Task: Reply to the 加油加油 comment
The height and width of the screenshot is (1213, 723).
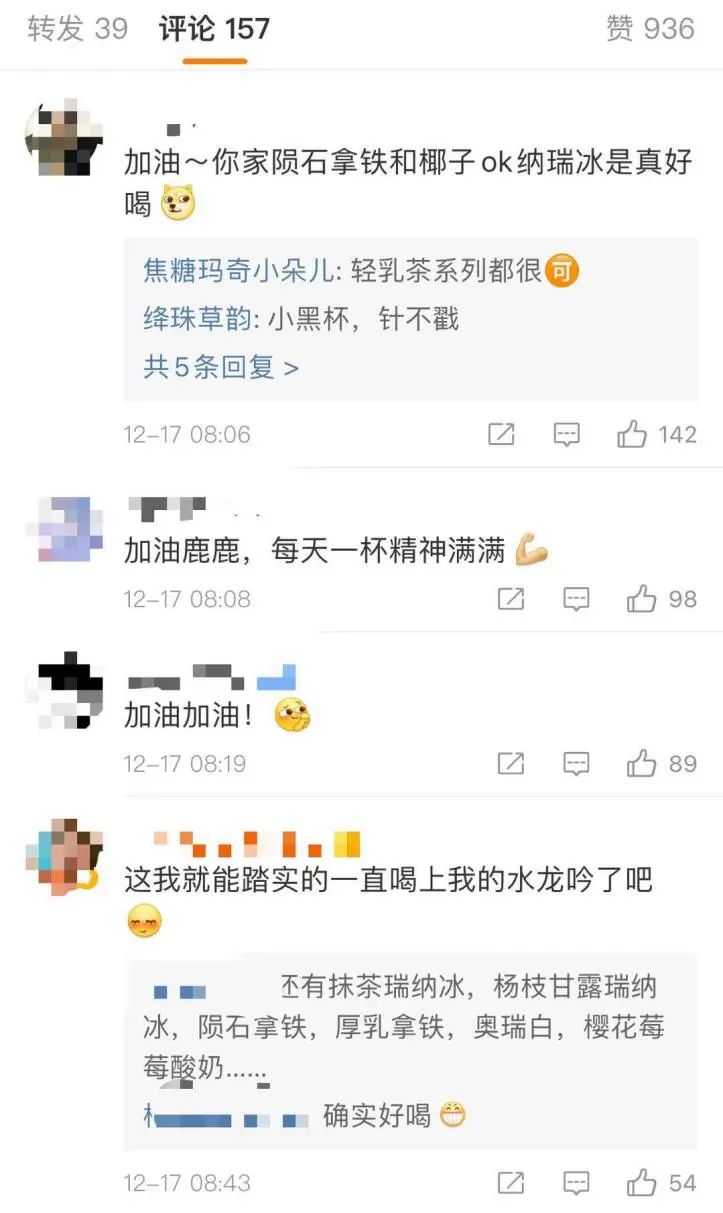Action: click(x=576, y=764)
